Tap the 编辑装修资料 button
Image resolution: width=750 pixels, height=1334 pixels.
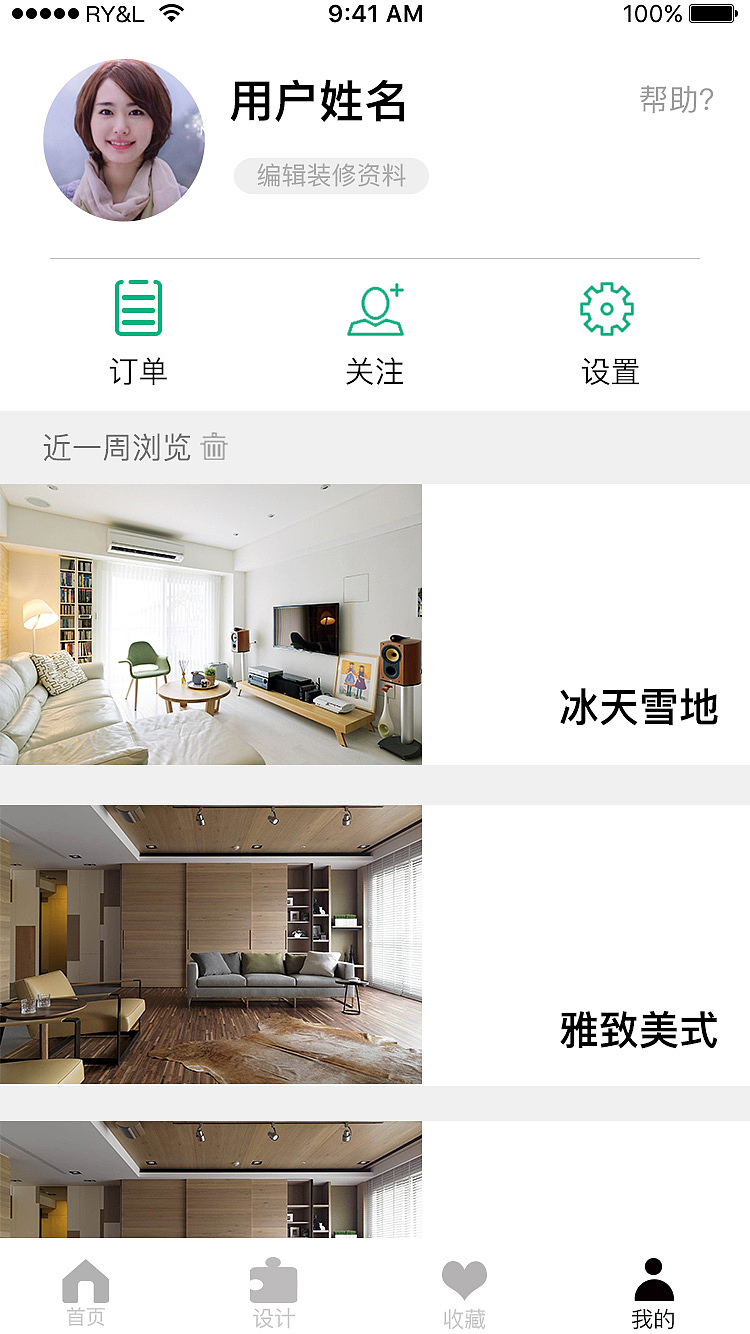331,176
